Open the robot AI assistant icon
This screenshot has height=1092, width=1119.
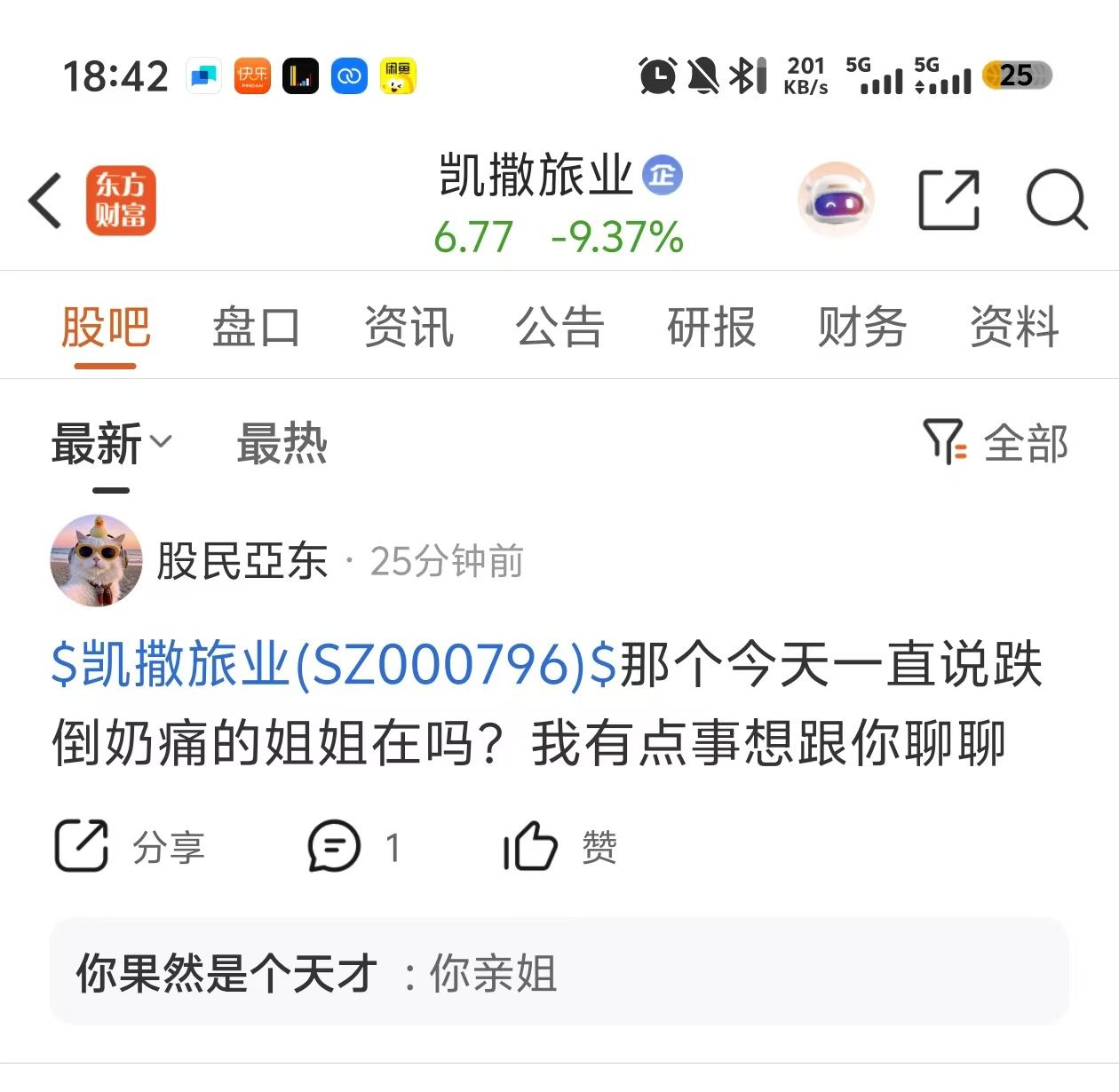(835, 201)
